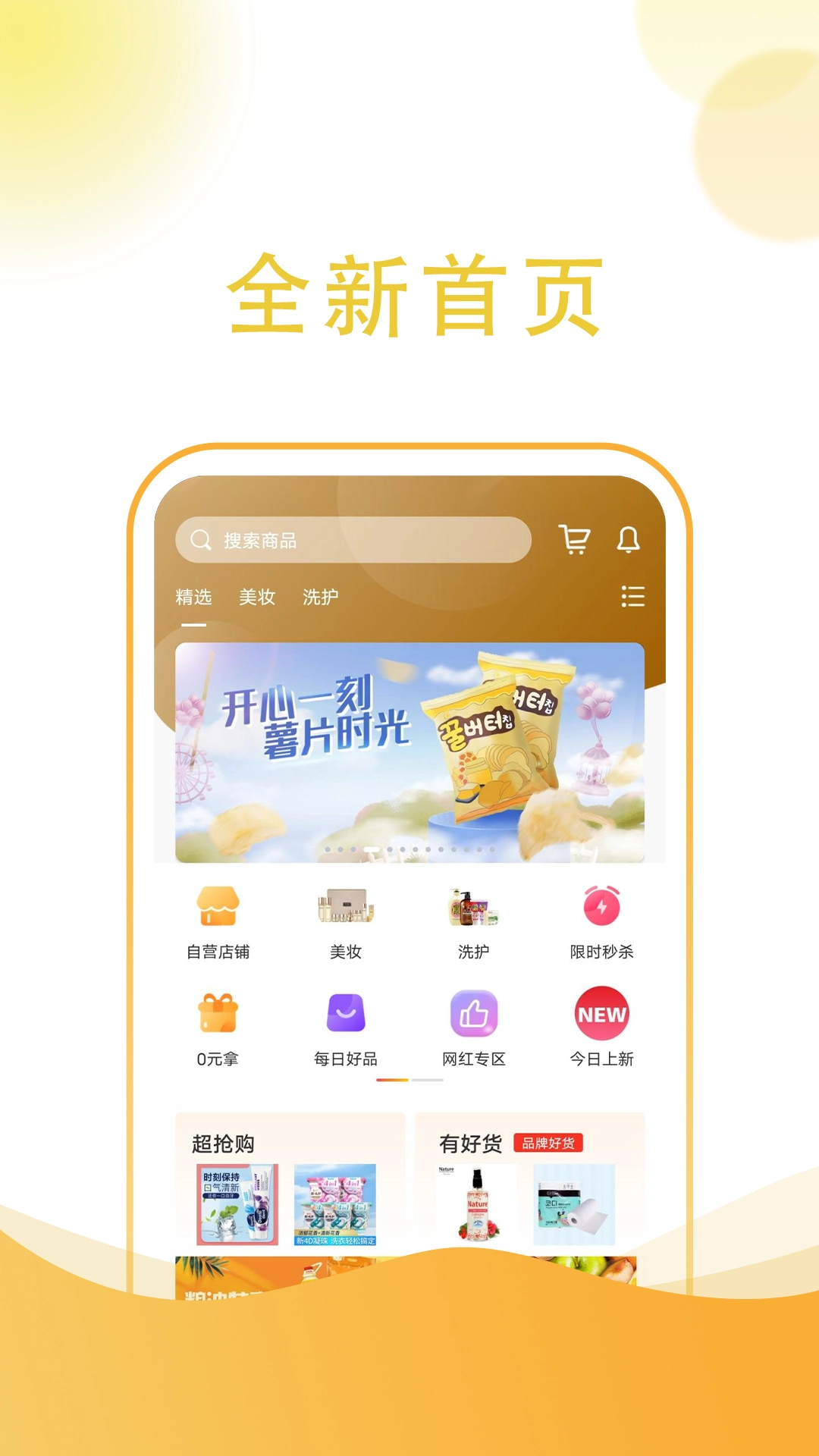
Task: Click the notification bell icon
Action: tap(629, 540)
